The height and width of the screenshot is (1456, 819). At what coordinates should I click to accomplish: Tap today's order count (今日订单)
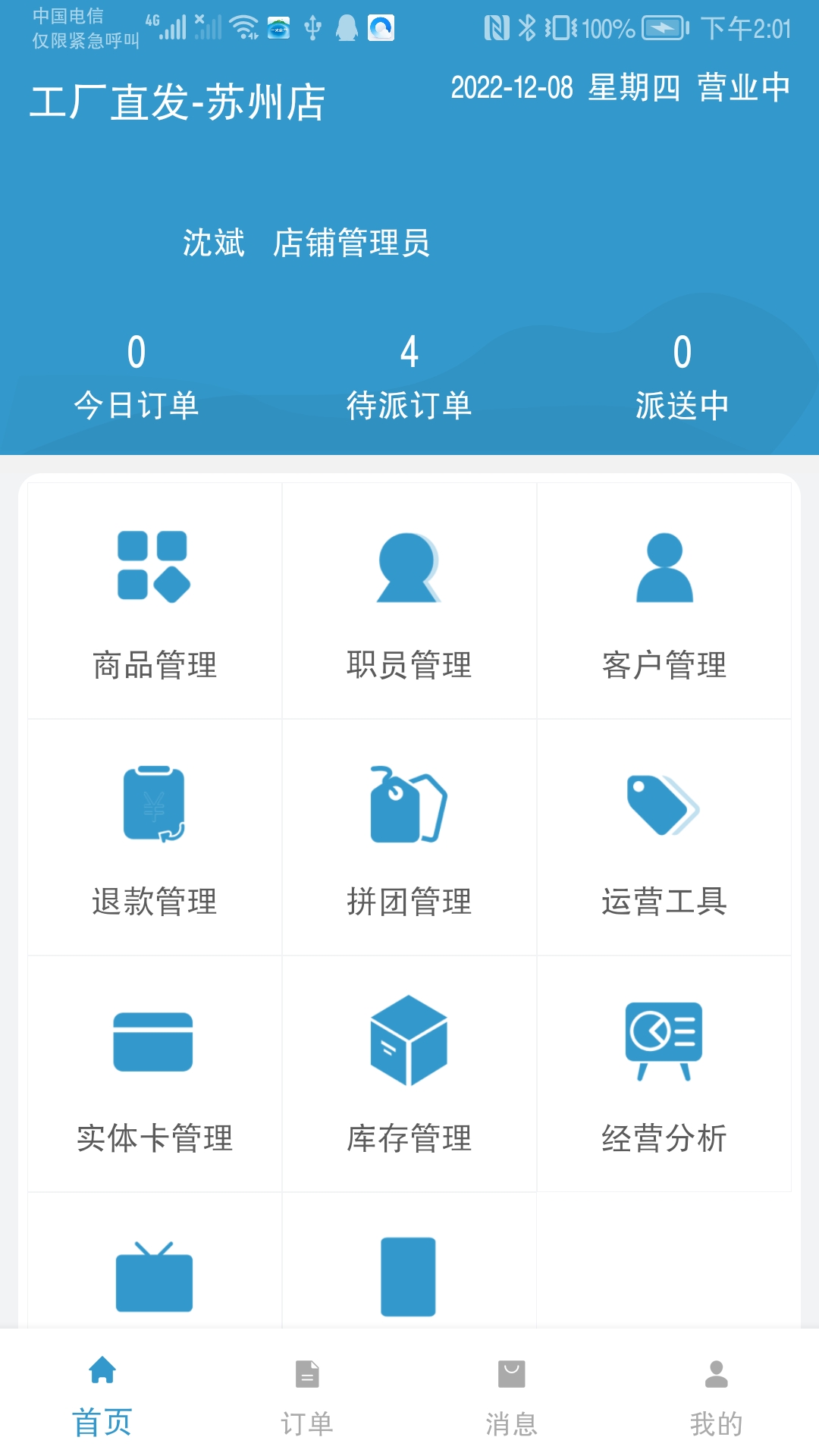[x=136, y=375]
